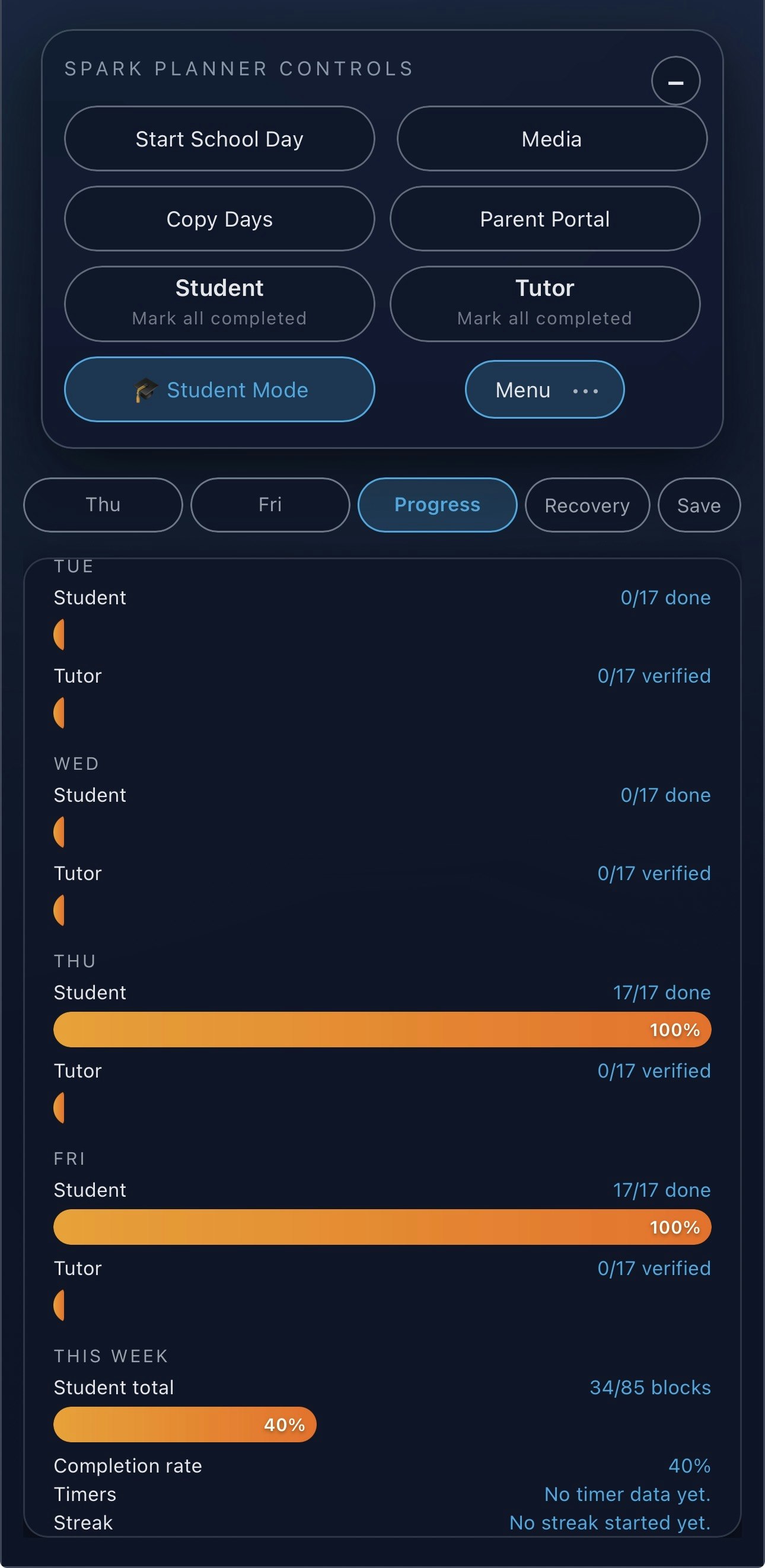Mark all Student tasks completed
This screenshot has height=1568, width=765.
(219, 304)
